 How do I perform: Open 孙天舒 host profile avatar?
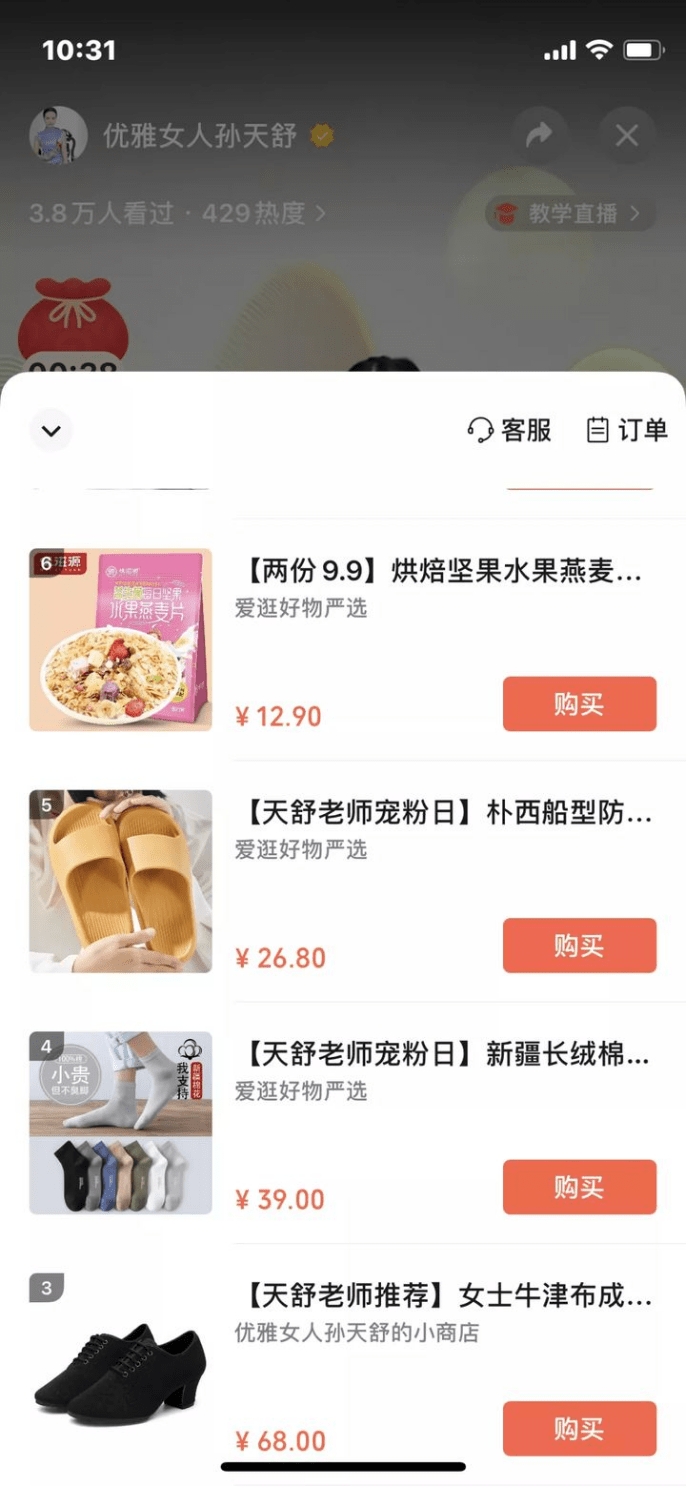pos(58,135)
